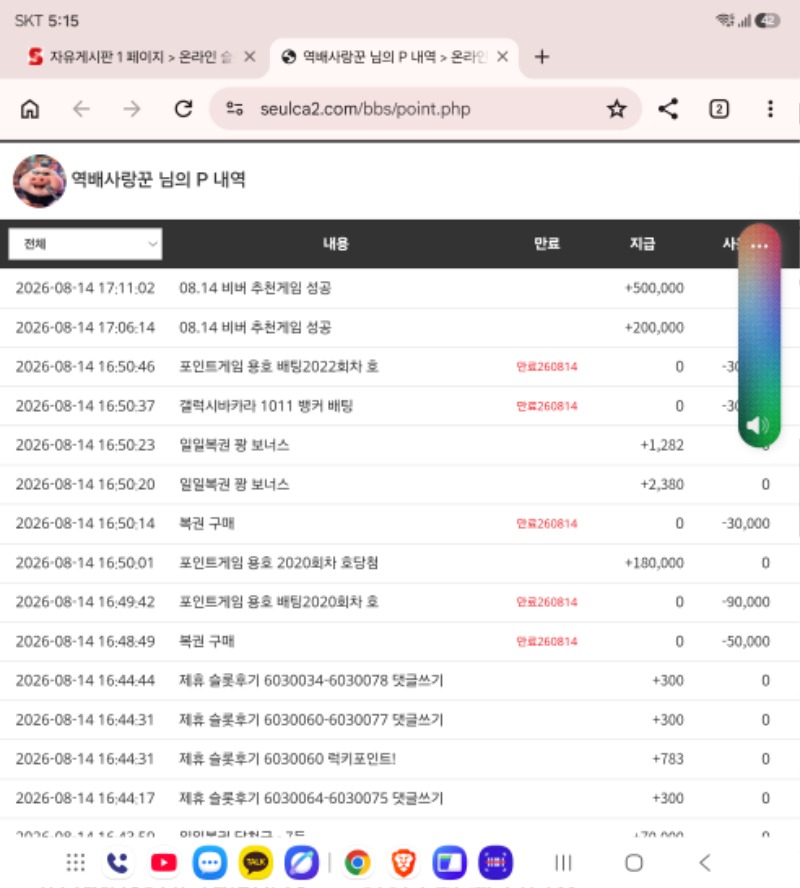This screenshot has width=800, height=888.
Task: Close the 자유게시판 tab
Action: (x=250, y=57)
